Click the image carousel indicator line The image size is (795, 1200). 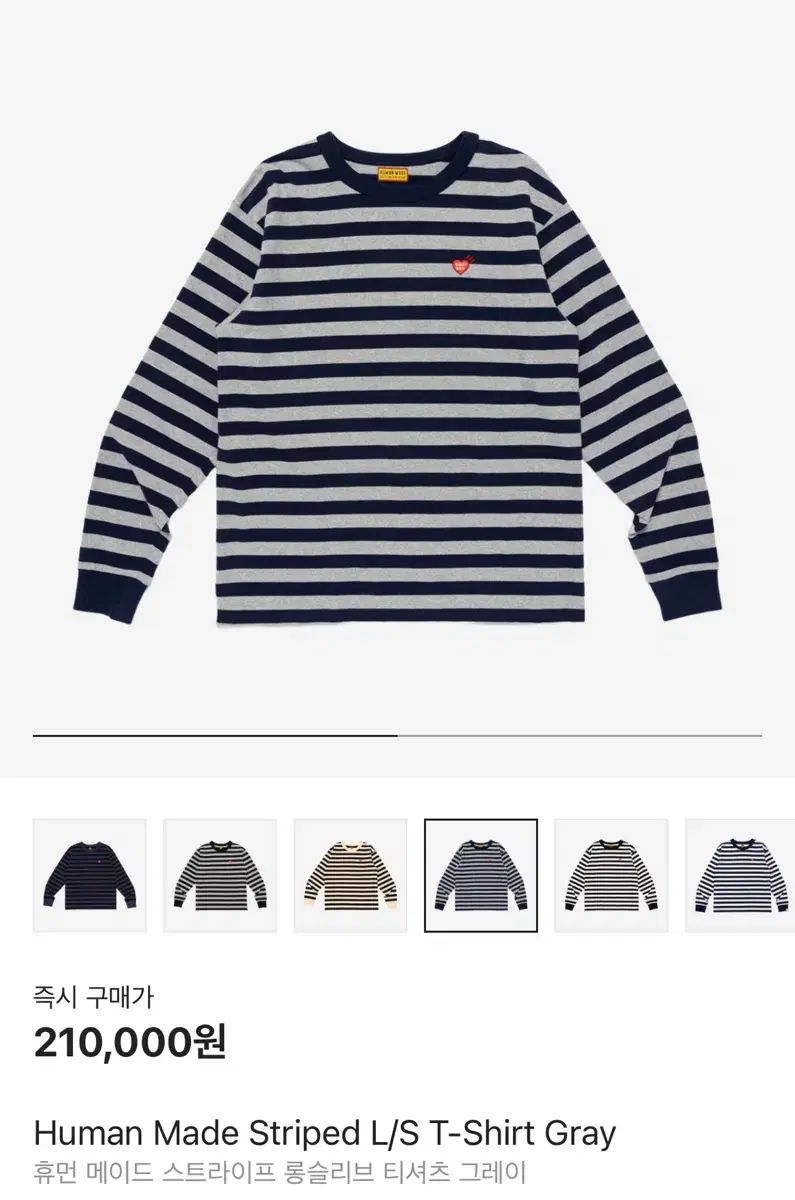click(397, 736)
